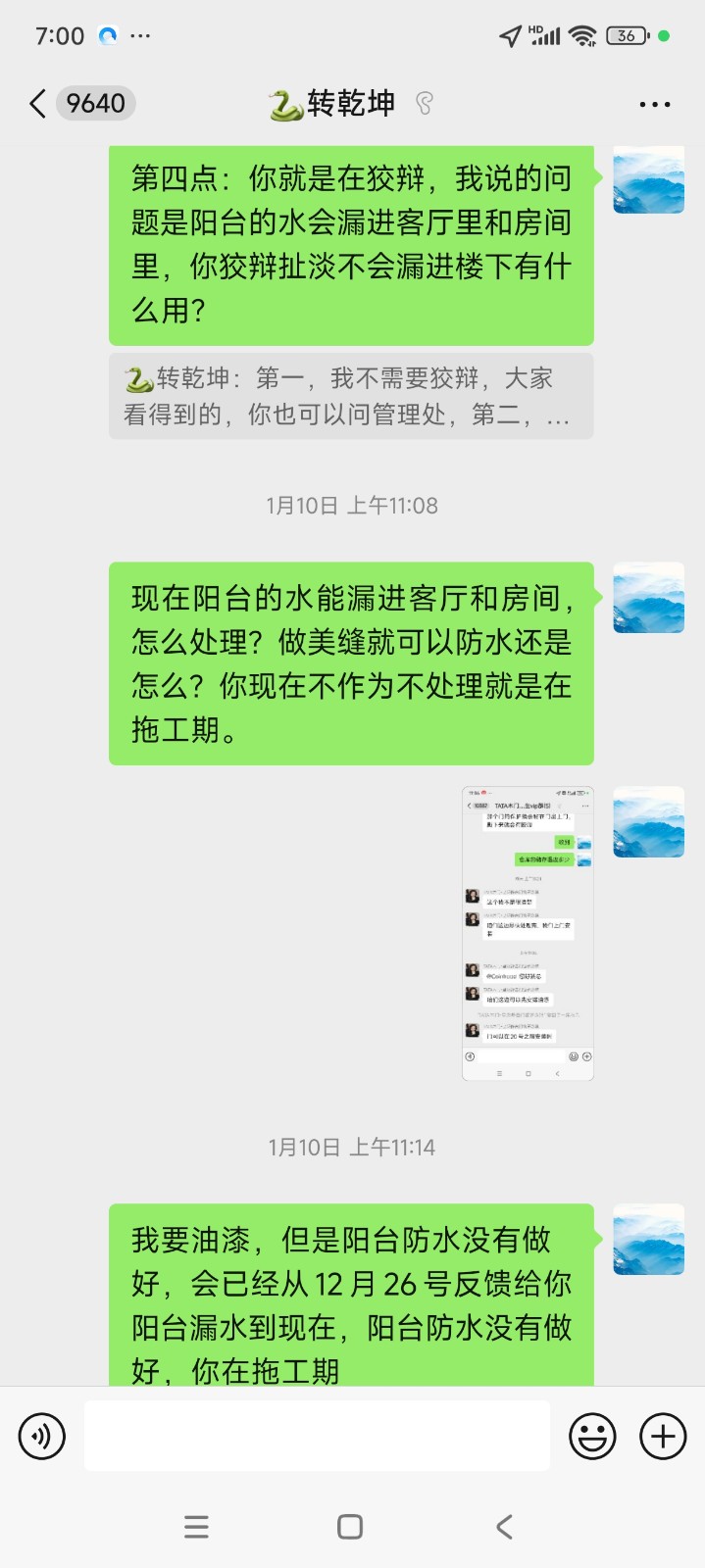Tap the system home button

point(350,1527)
